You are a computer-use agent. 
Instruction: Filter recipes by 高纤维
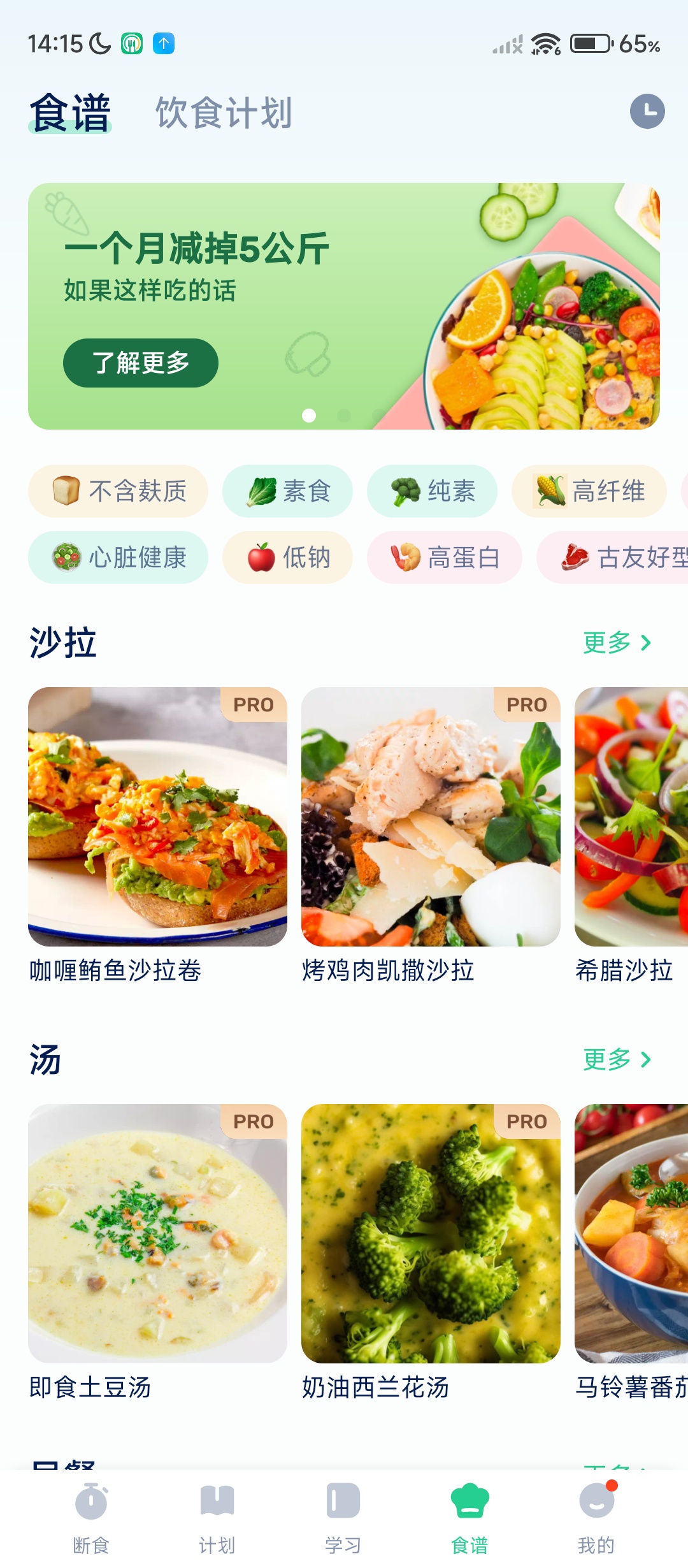pos(589,491)
